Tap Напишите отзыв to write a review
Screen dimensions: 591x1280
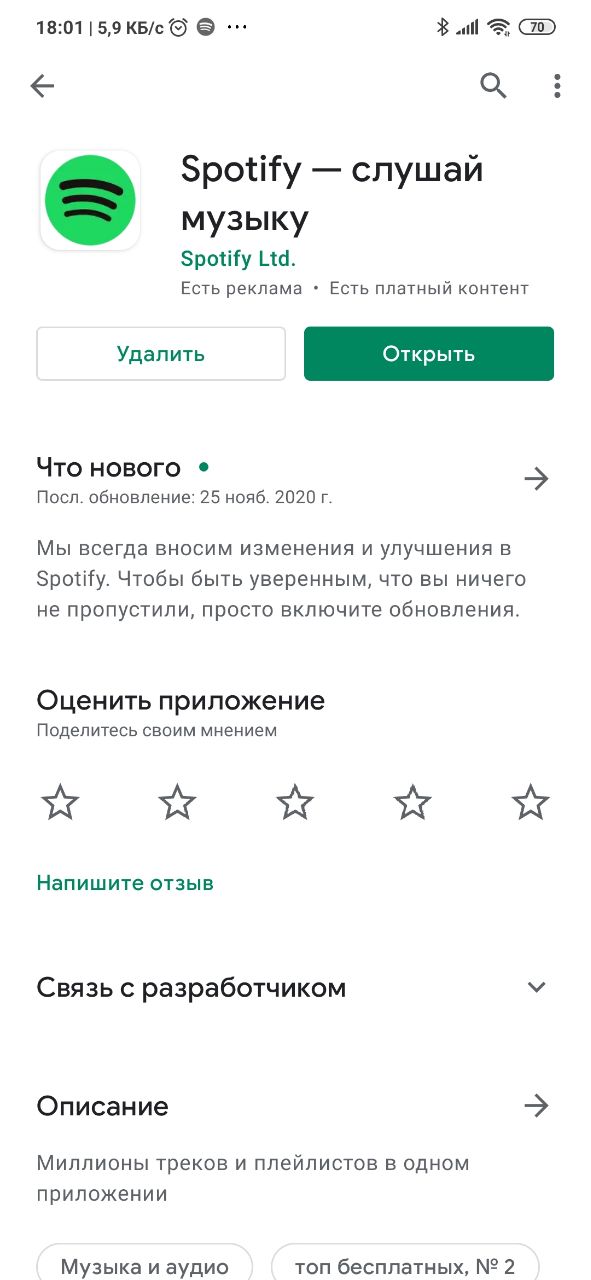pyautogui.click(x=125, y=883)
